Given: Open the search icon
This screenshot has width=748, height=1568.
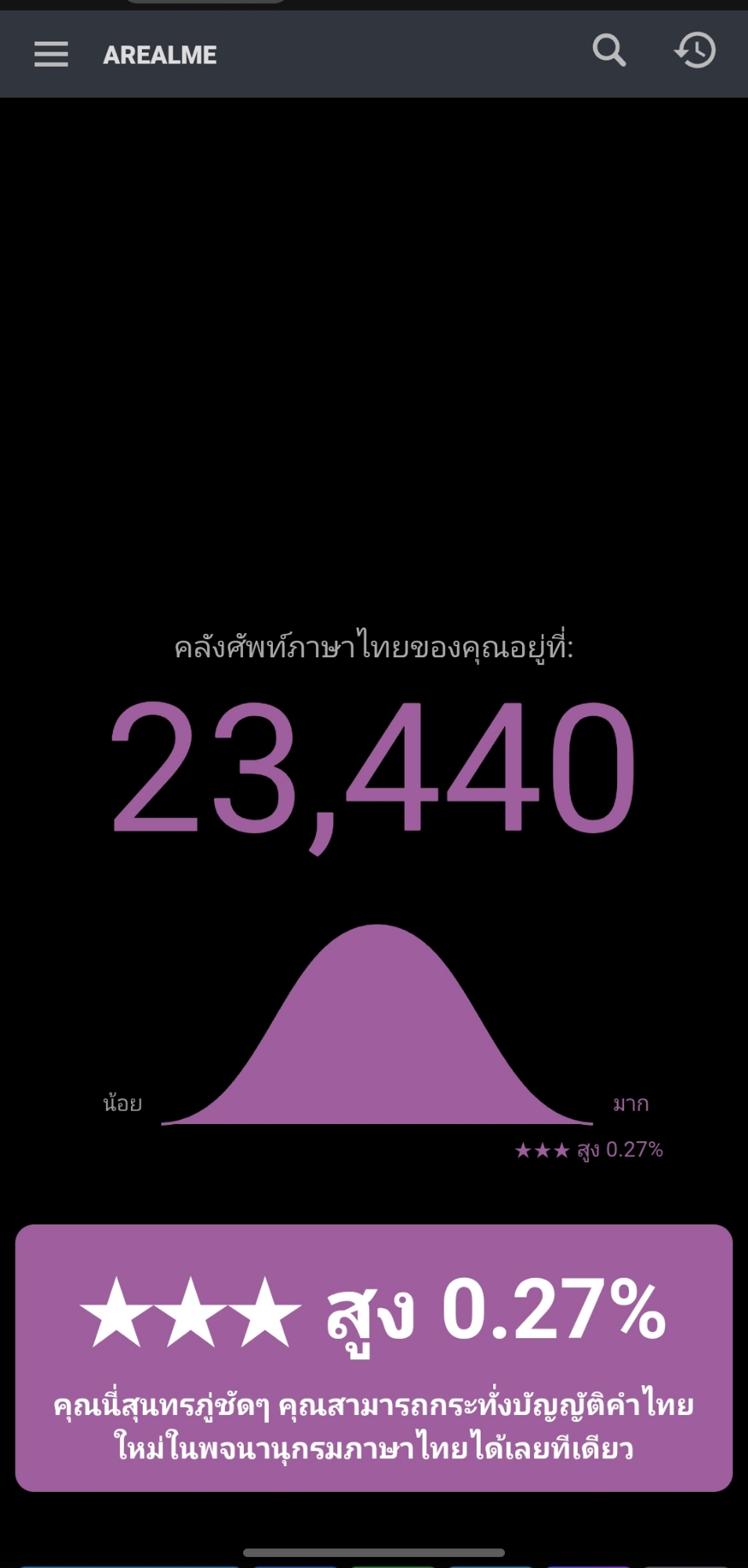Looking at the screenshot, I should 608,51.
